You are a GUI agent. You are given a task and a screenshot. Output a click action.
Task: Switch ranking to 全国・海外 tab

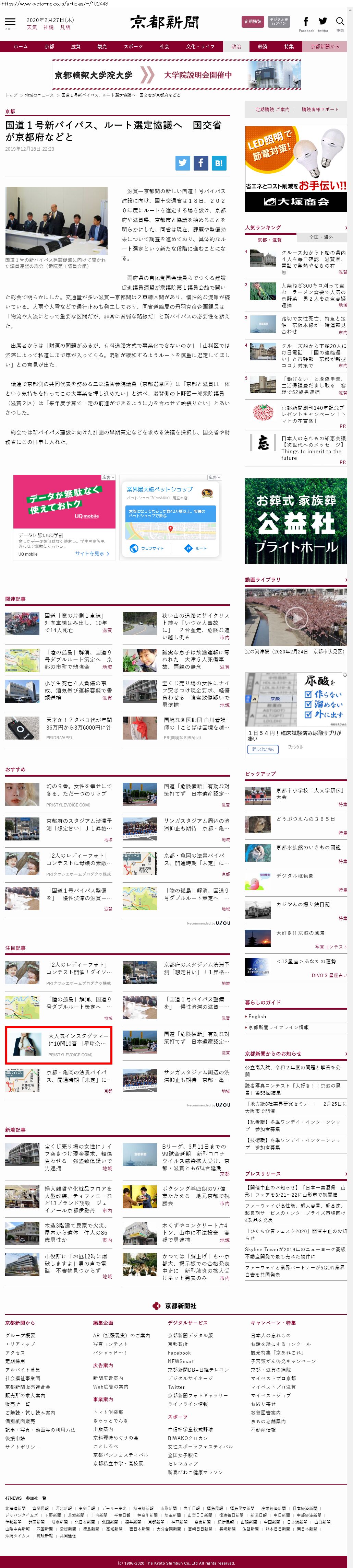[x=321, y=237]
